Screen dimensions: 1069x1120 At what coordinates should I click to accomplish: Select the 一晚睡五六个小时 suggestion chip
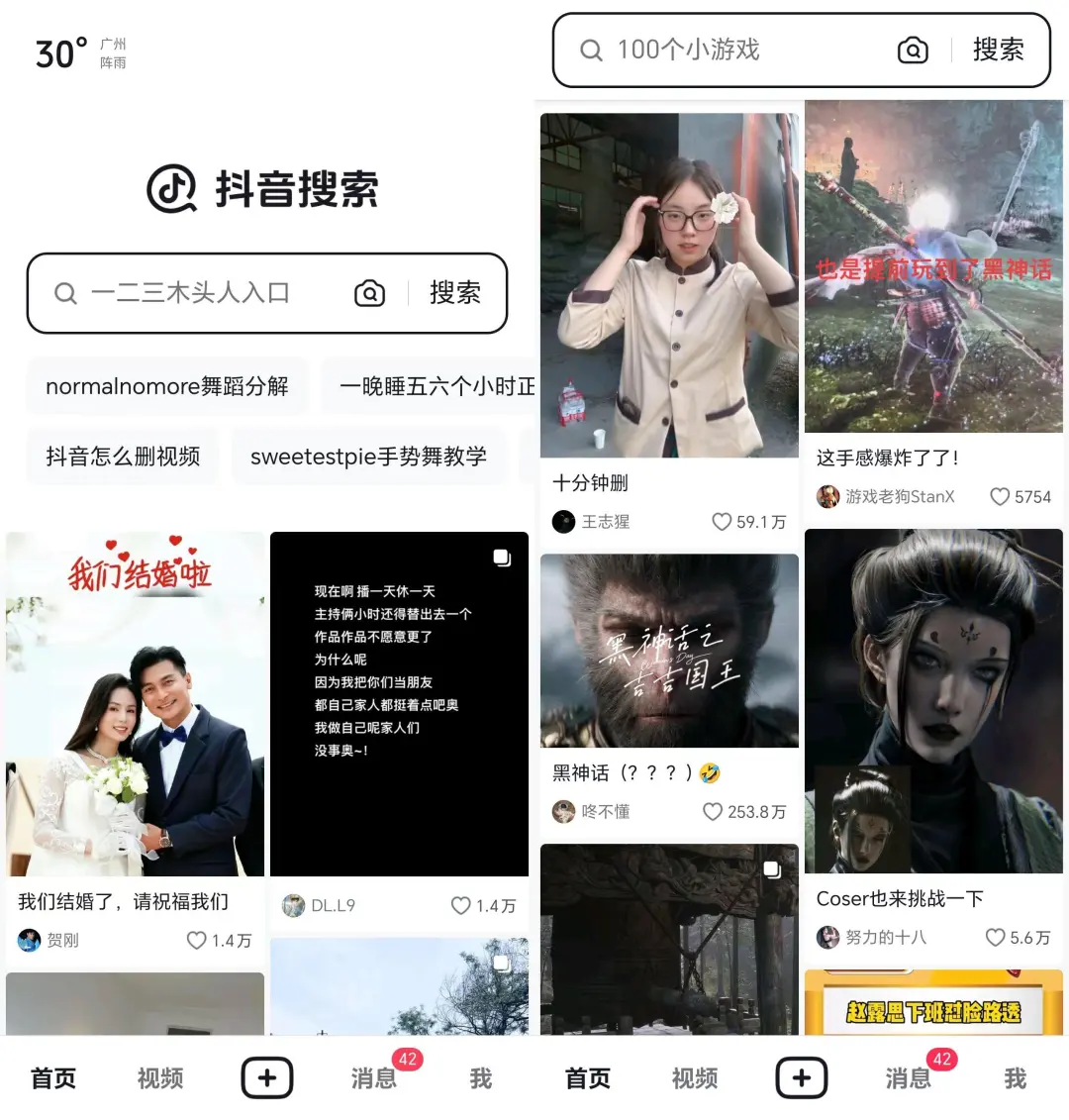436,386
